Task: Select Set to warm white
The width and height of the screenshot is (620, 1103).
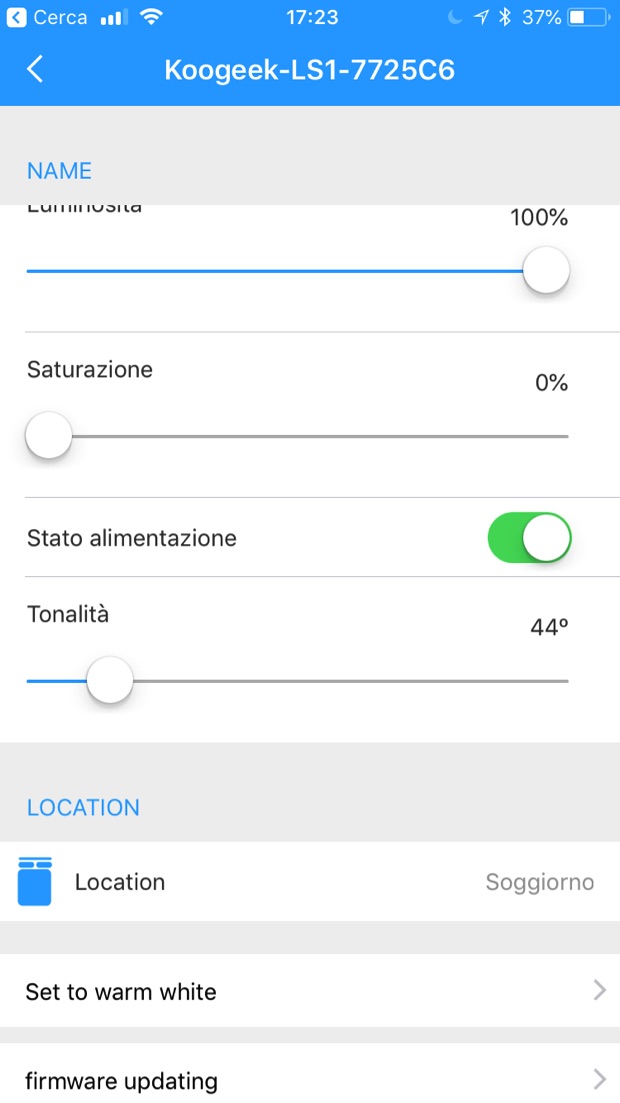Action: click(x=310, y=991)
